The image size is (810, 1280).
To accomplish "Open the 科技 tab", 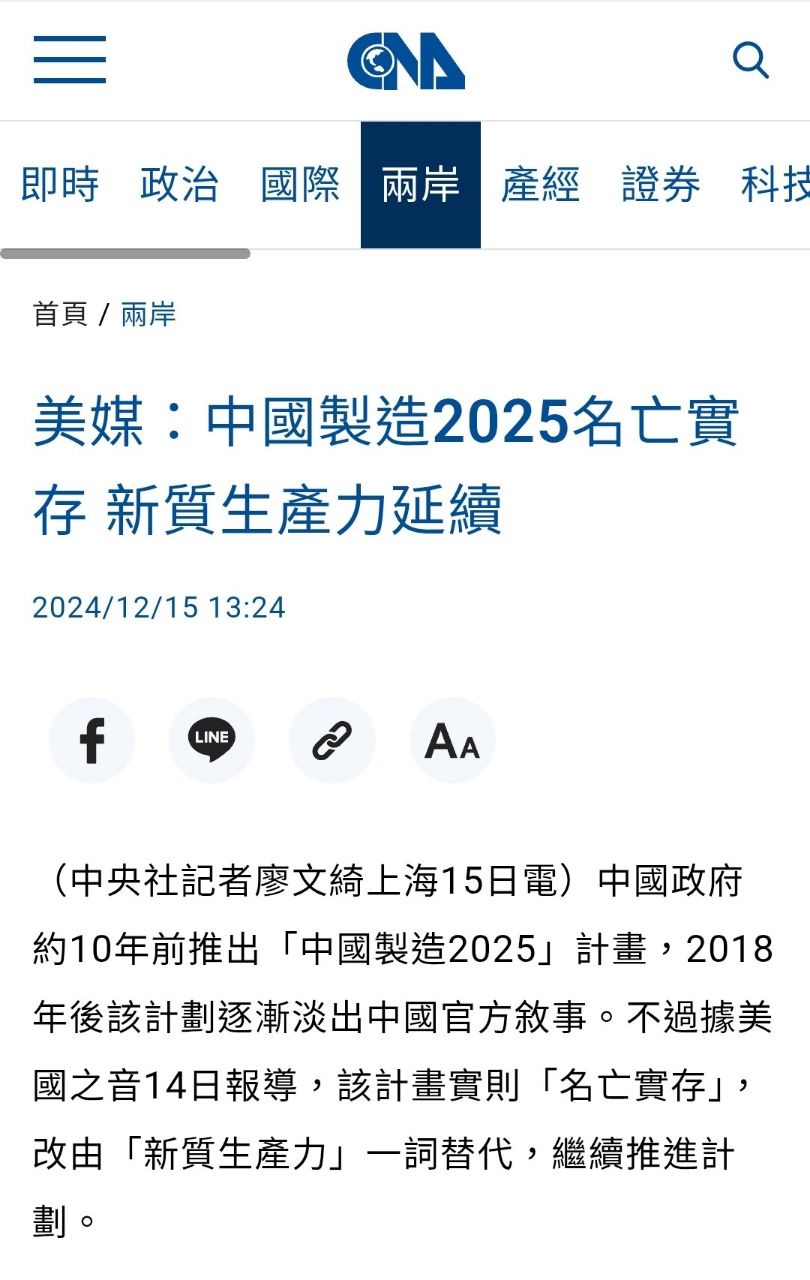I will pos(775,185).
